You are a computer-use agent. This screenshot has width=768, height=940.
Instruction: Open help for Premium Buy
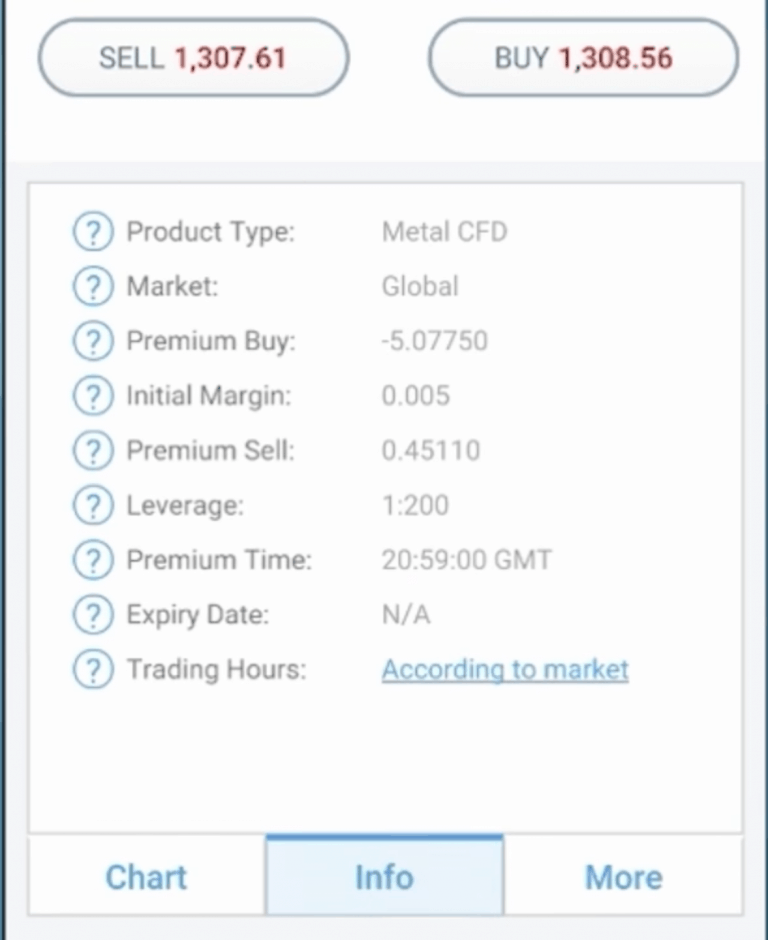[92, 340]
